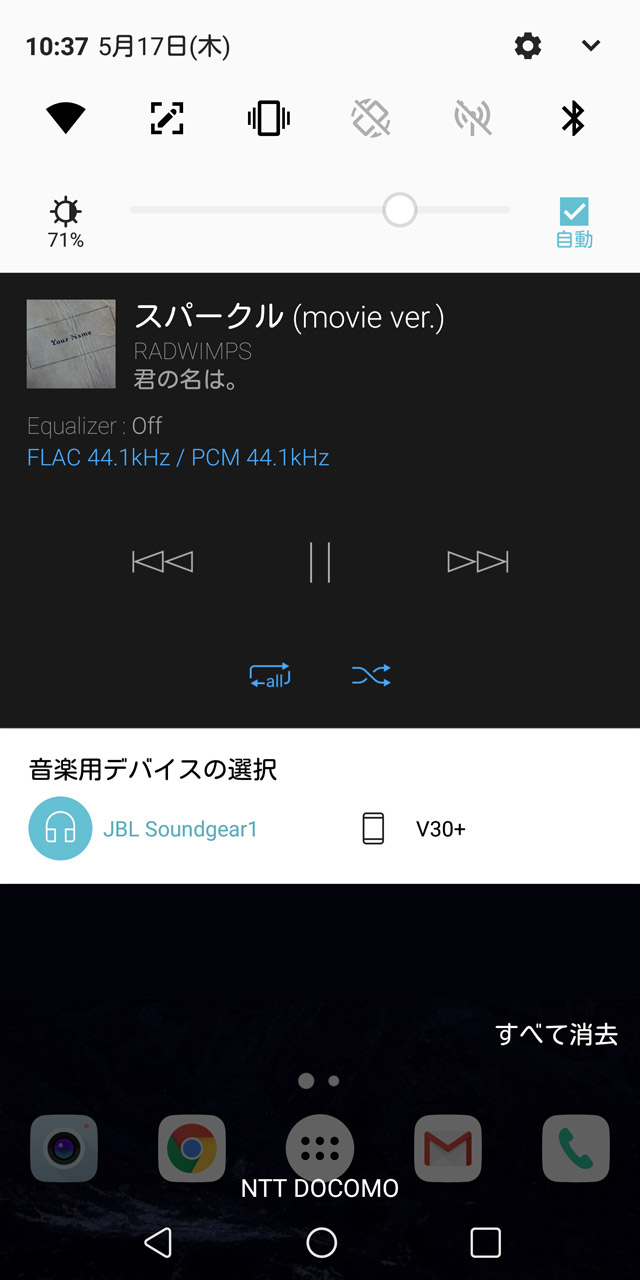Toggle the Bluetooth quick setting
This screenshot has width=640, height=1280.
[573, 119]
